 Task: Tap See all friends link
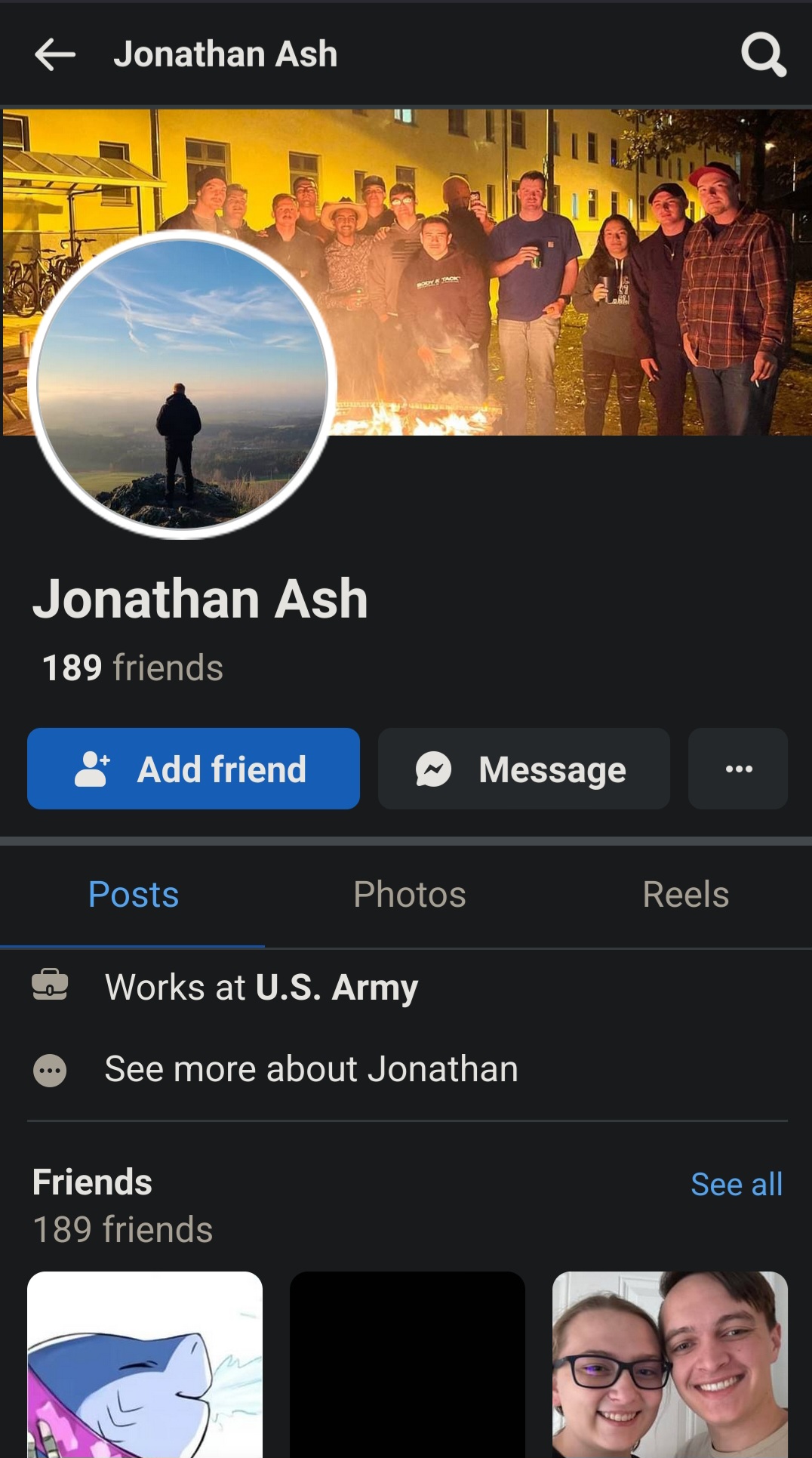737,1184
